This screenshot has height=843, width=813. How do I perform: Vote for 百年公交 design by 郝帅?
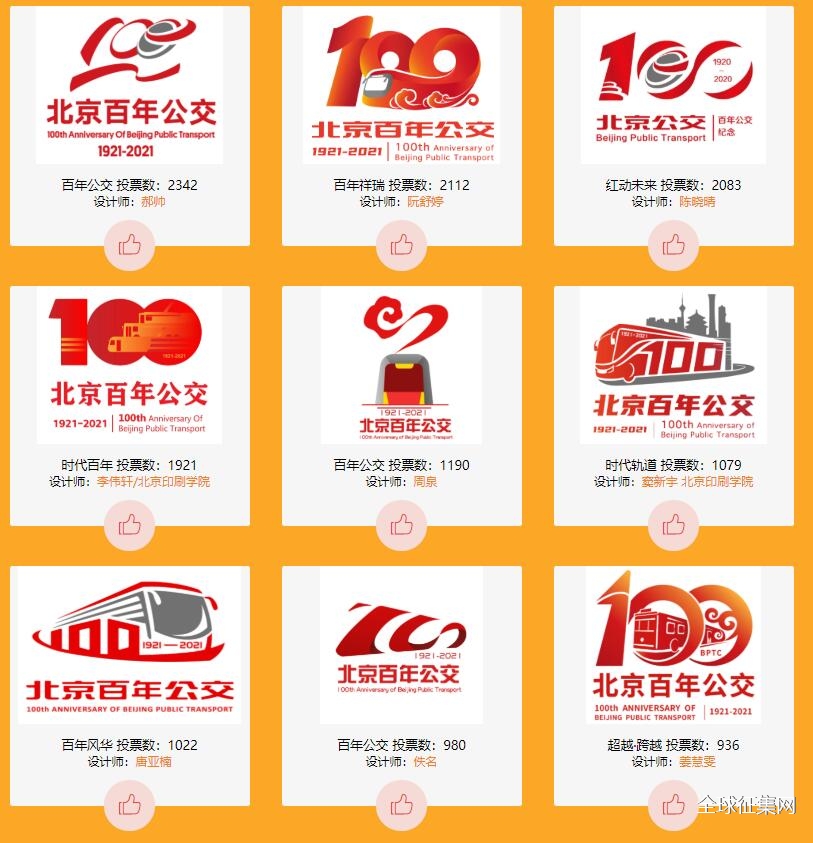click(x=130, y=245)
